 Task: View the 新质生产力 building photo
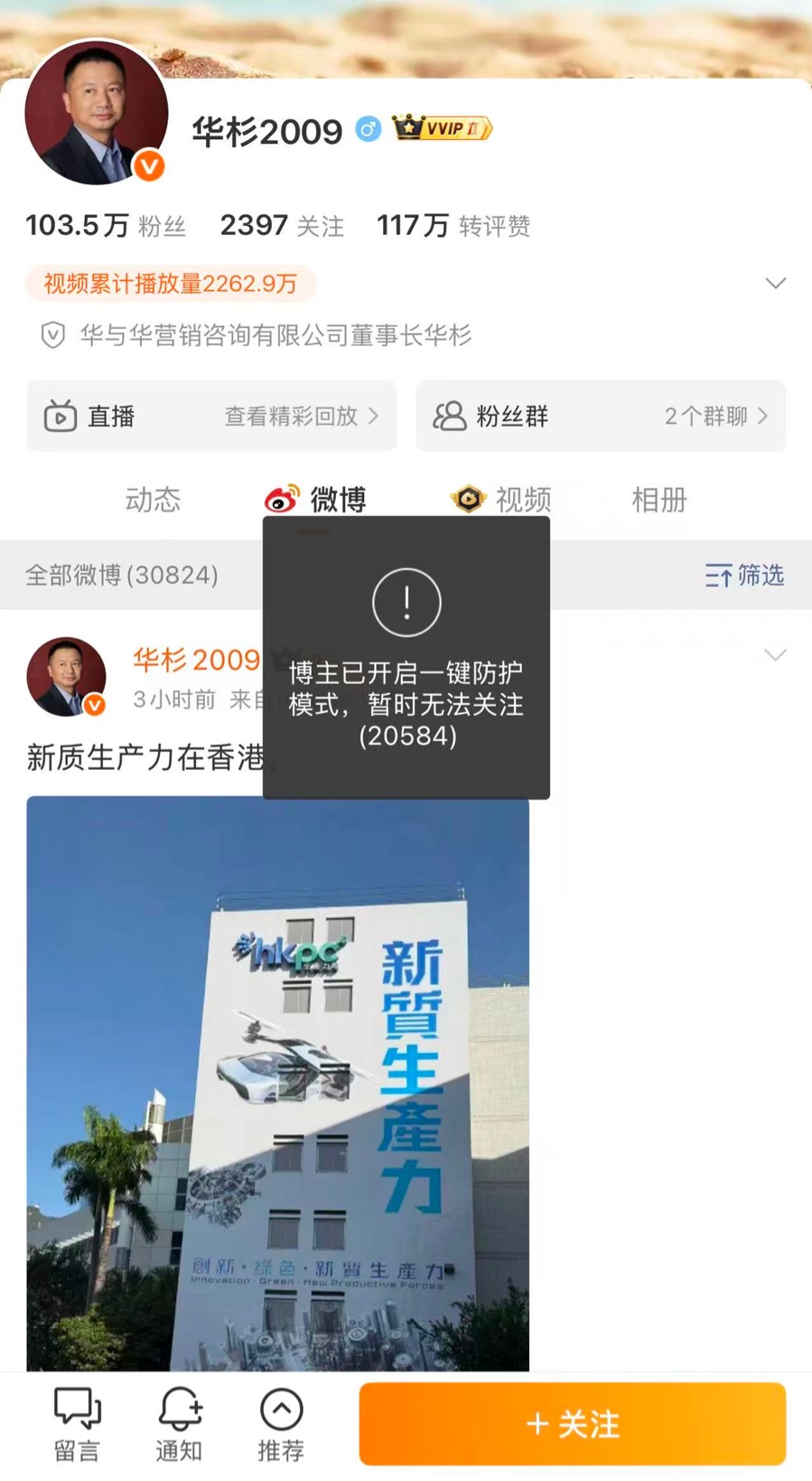[x=277, y=1084]
